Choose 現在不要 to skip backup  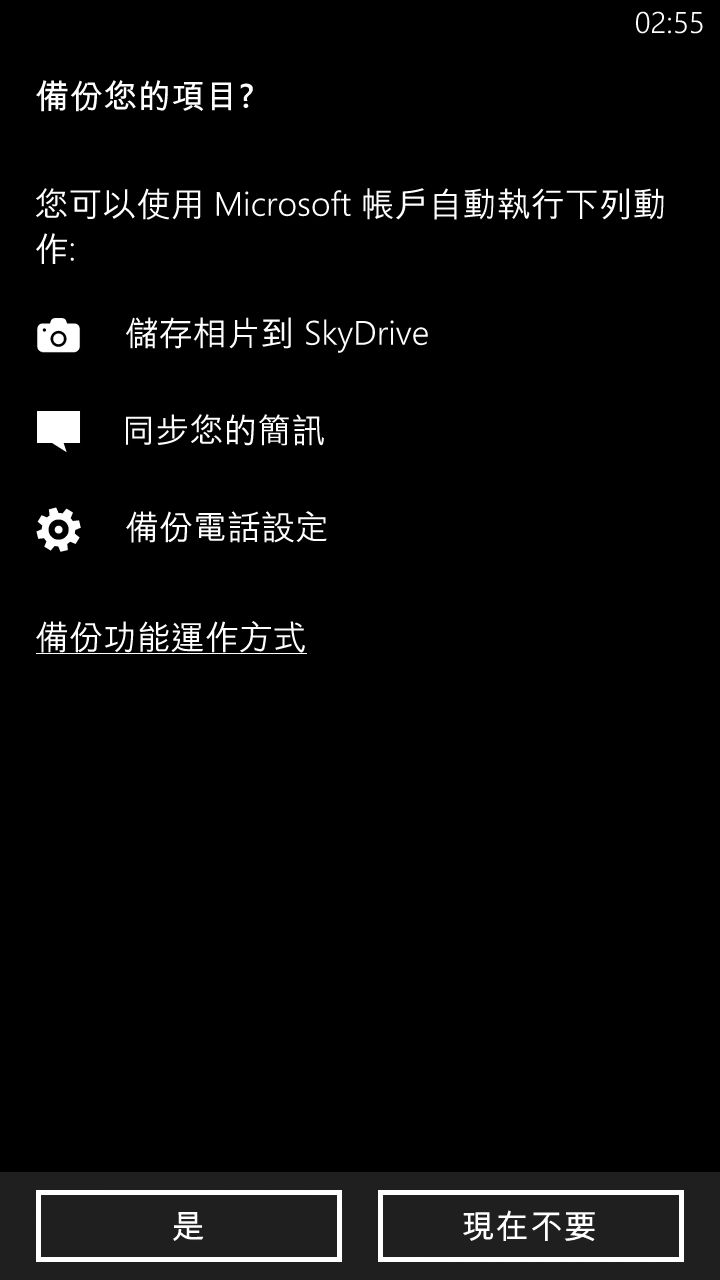[530, 1226]
